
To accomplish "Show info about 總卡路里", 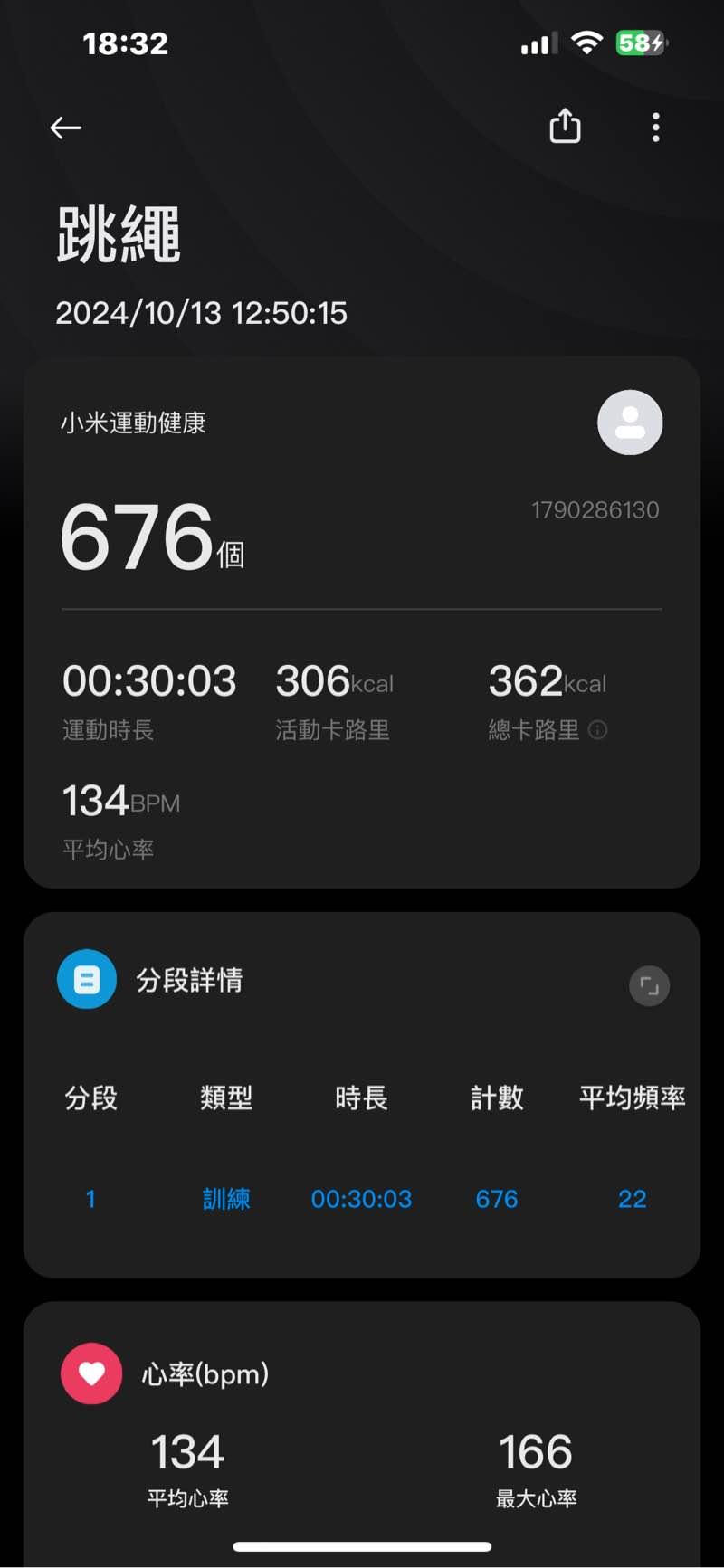I will click(x=598, y=730).
